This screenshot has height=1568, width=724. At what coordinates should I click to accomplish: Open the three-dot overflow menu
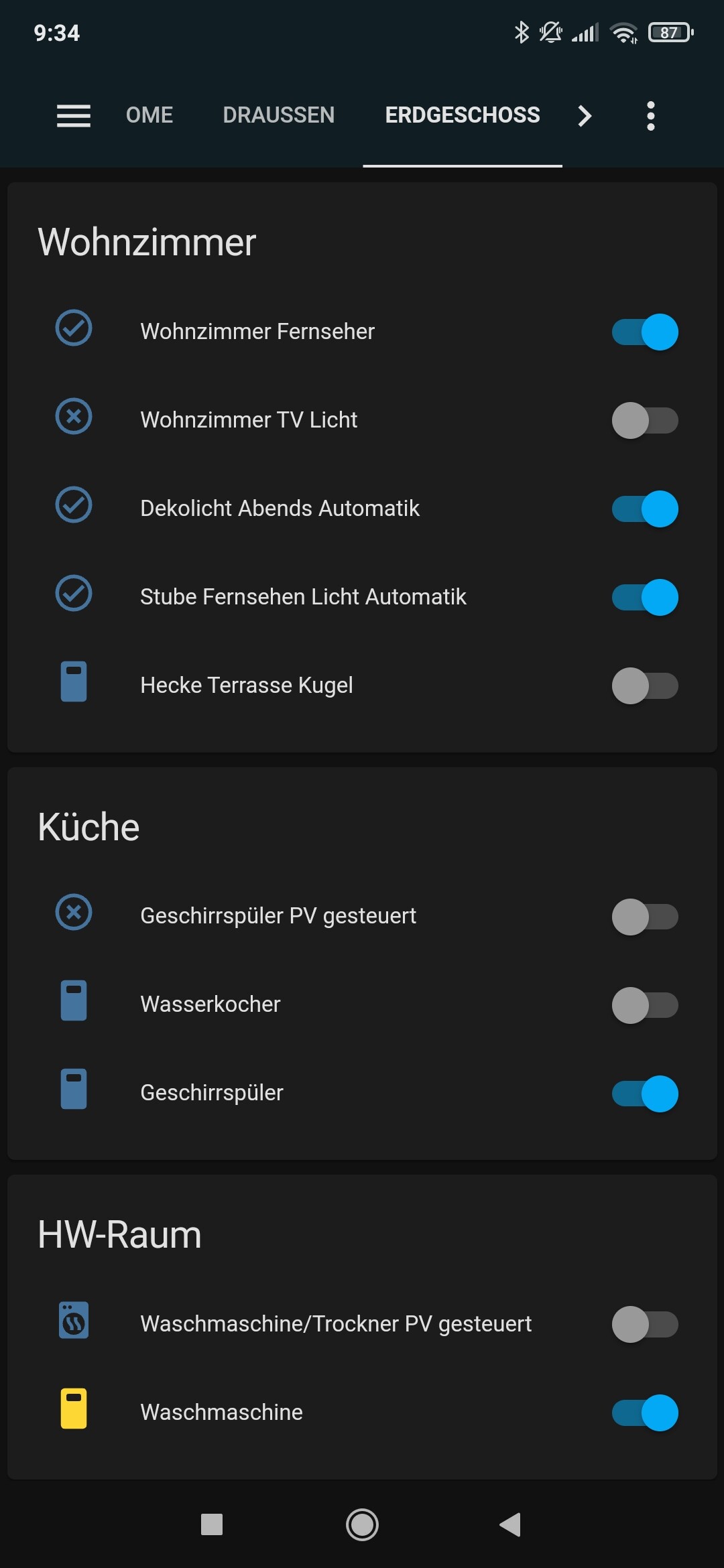650,115
